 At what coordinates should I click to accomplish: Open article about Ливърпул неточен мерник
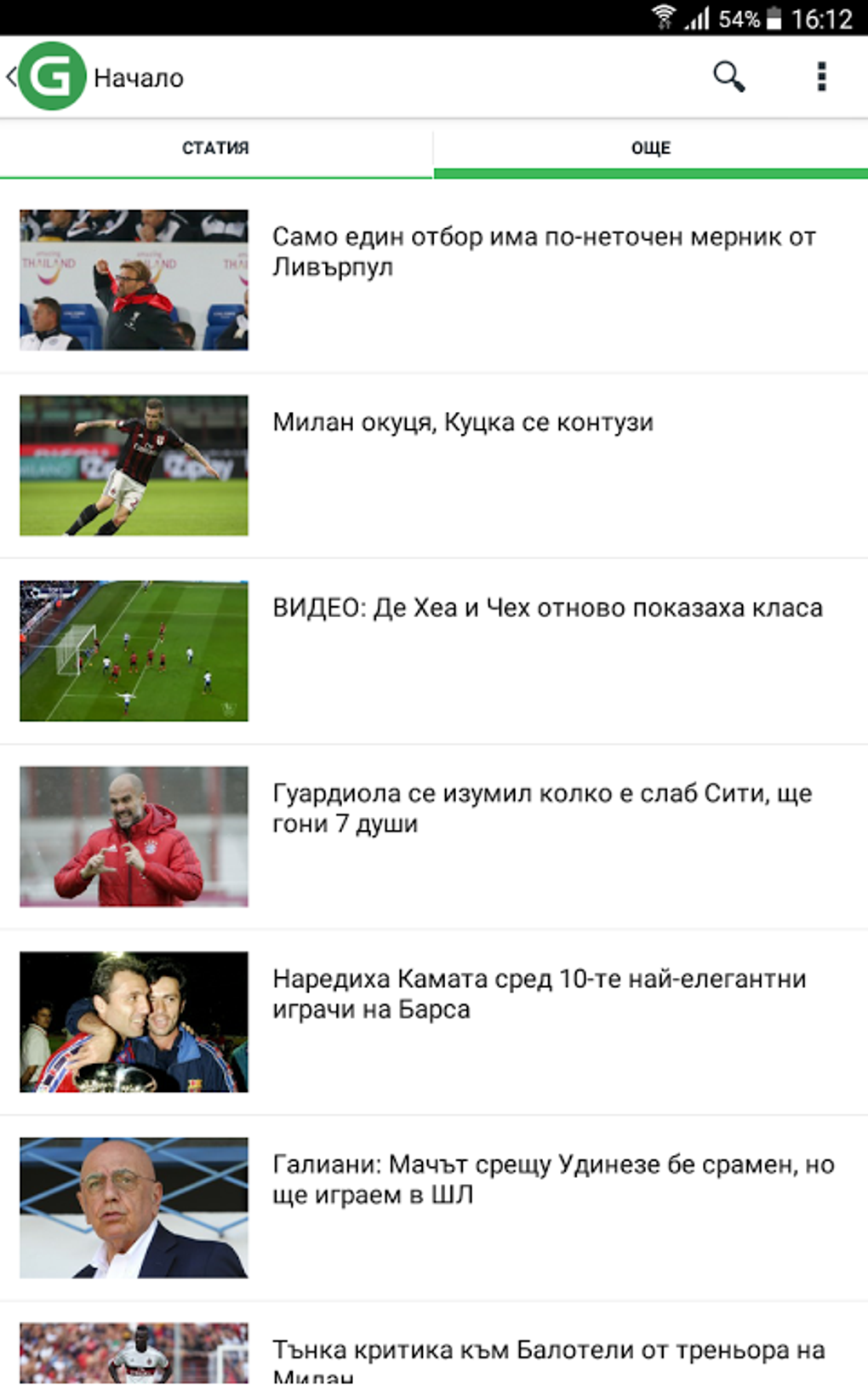tap(543, 252)
